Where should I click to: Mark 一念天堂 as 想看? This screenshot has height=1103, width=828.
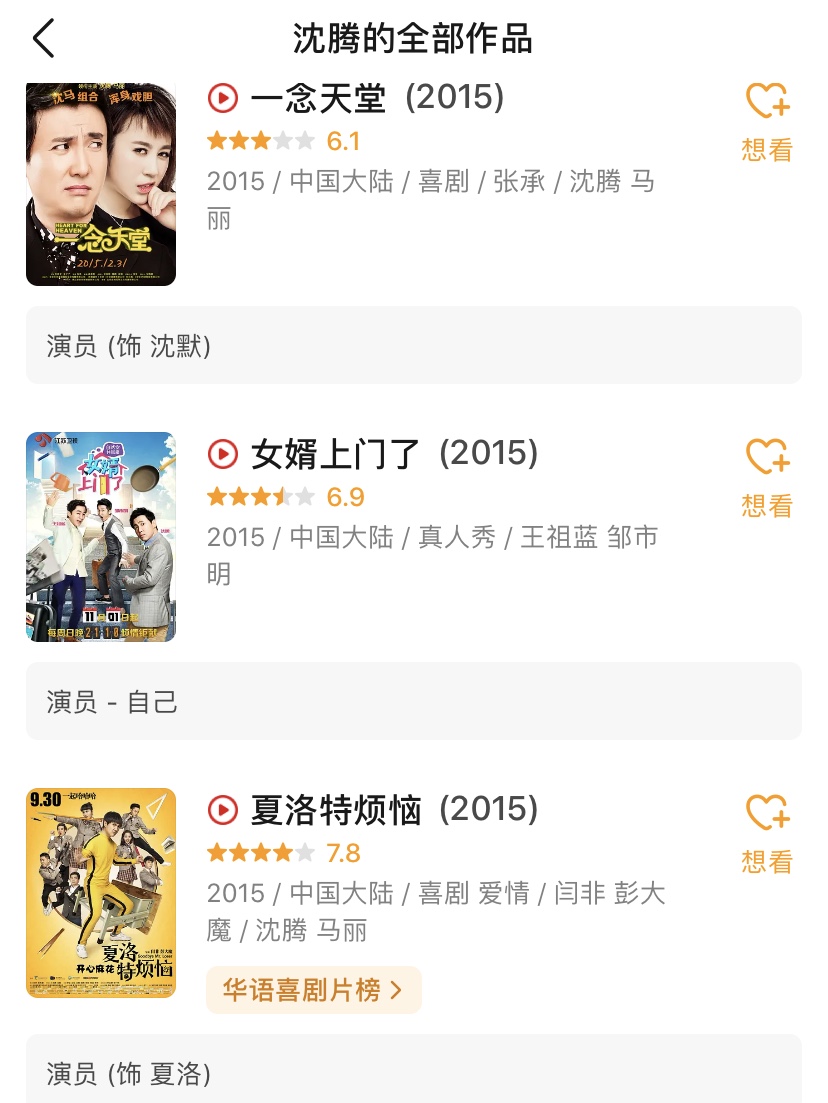(767, 120)
